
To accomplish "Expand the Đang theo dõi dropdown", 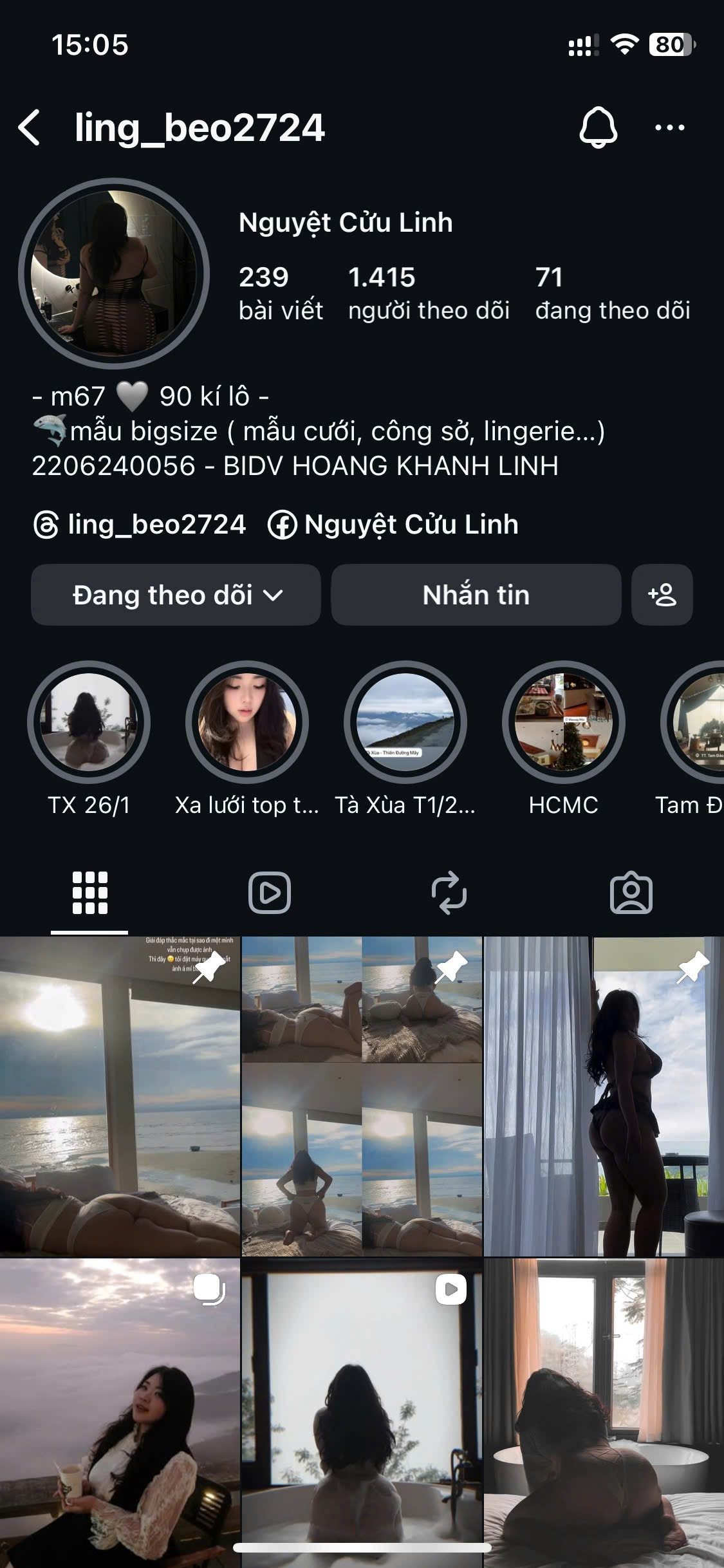I will [176, 595].
